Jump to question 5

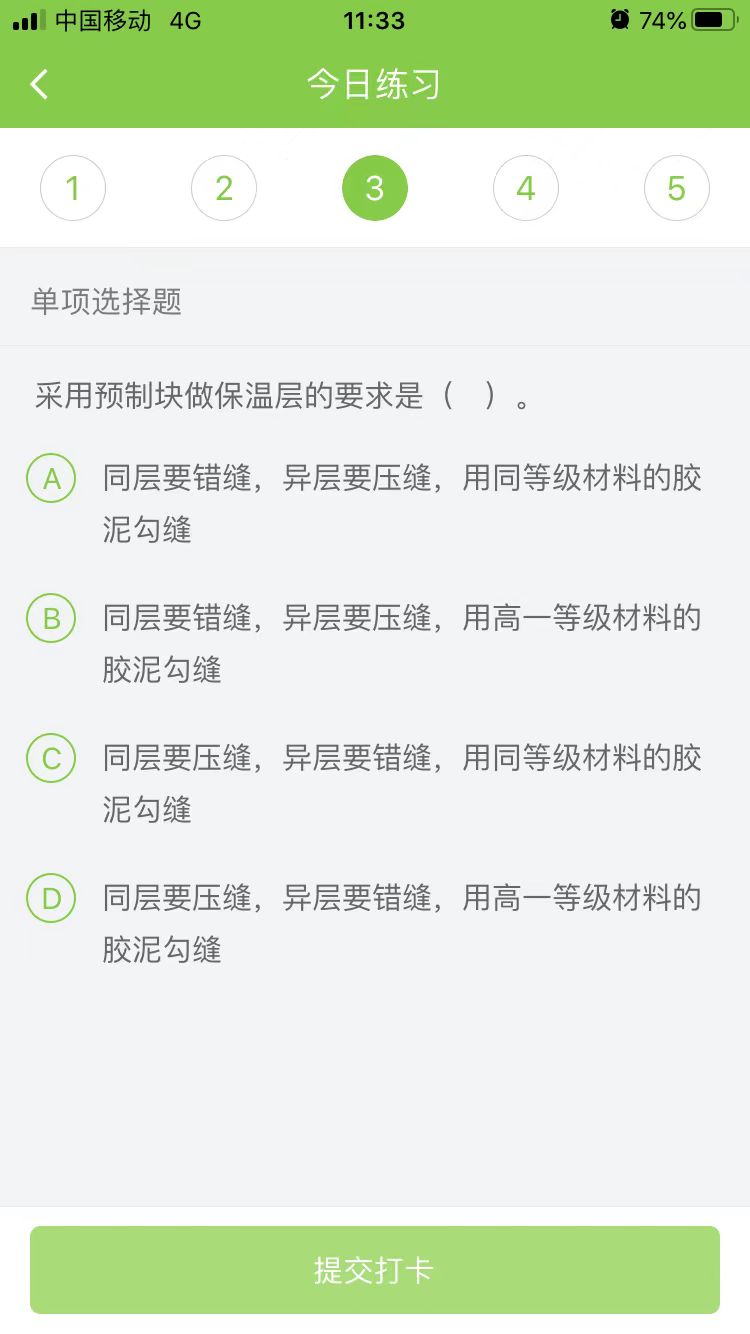pos(677,188)
